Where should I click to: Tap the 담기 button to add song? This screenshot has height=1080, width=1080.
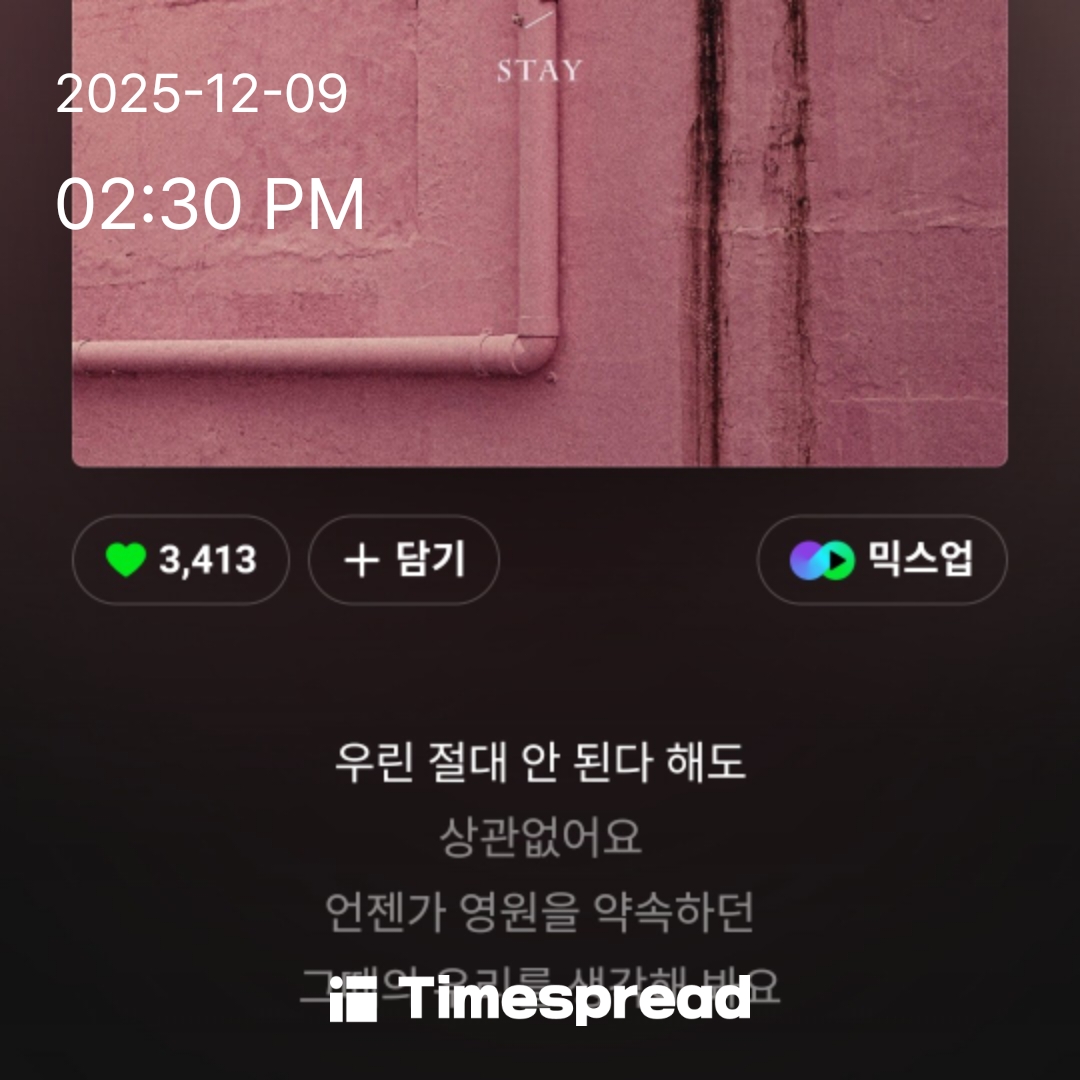[404, 560]
